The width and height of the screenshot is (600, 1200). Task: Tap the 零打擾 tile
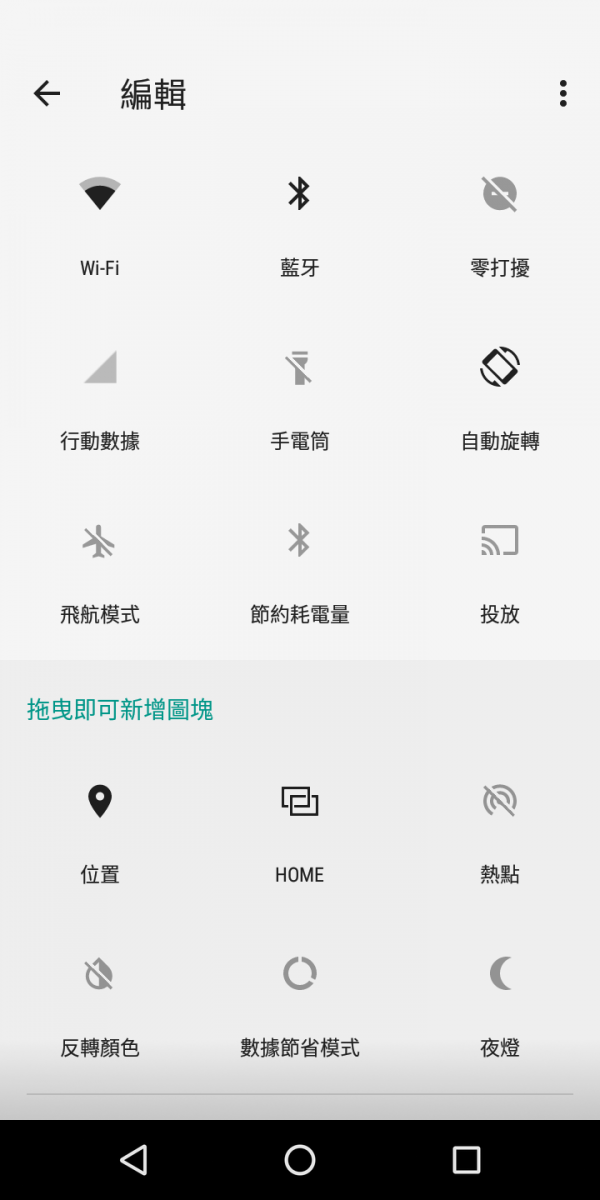pyautogui.click(x=500, y=225)
